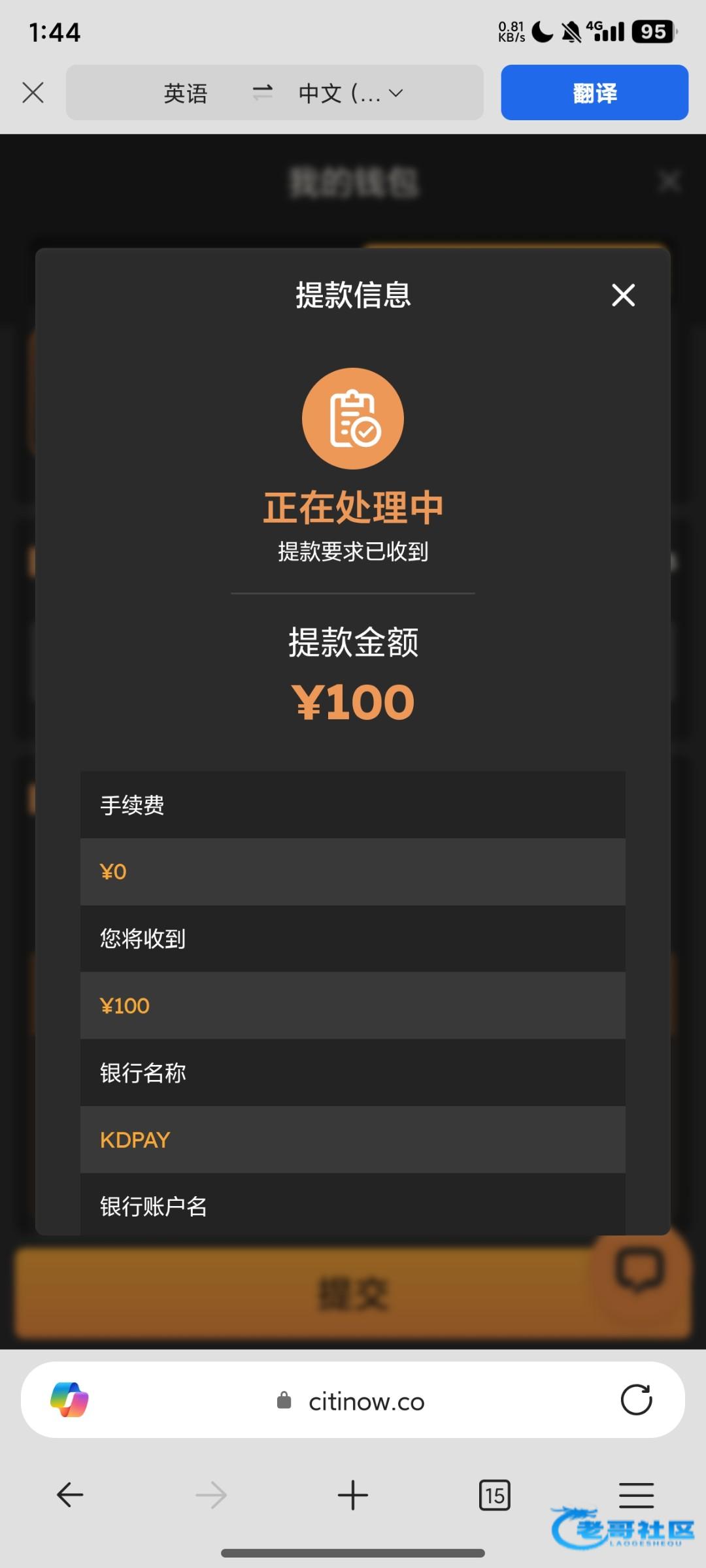Tap the citinow.co address bar

366,1401
